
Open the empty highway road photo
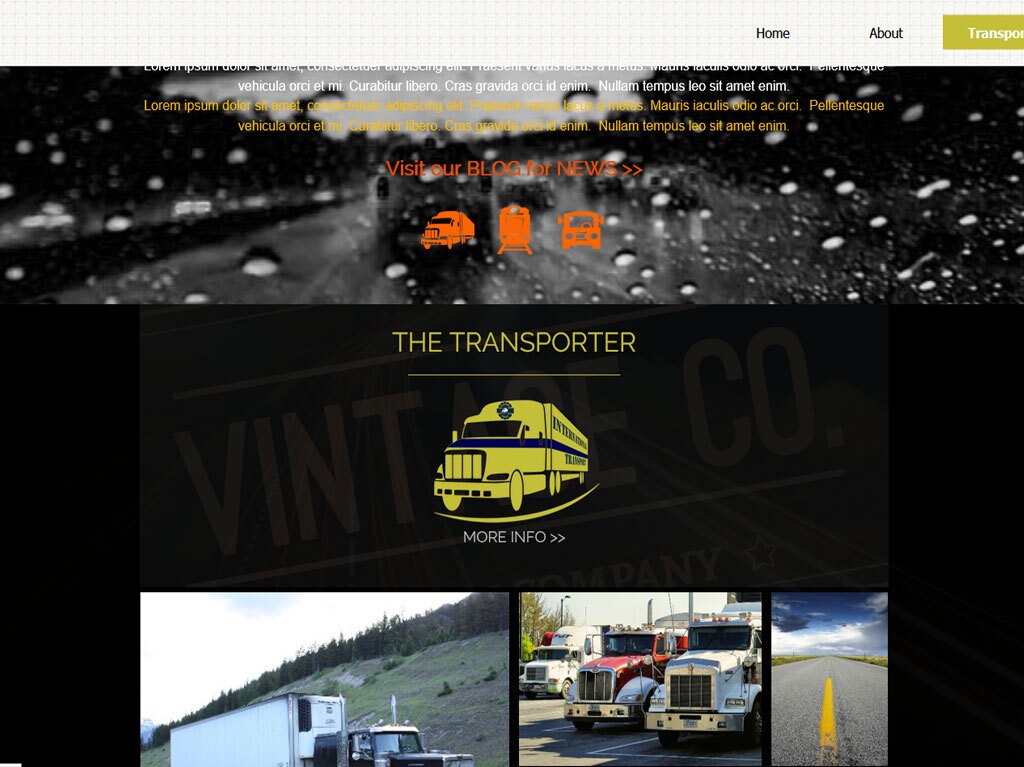point(829,680)
